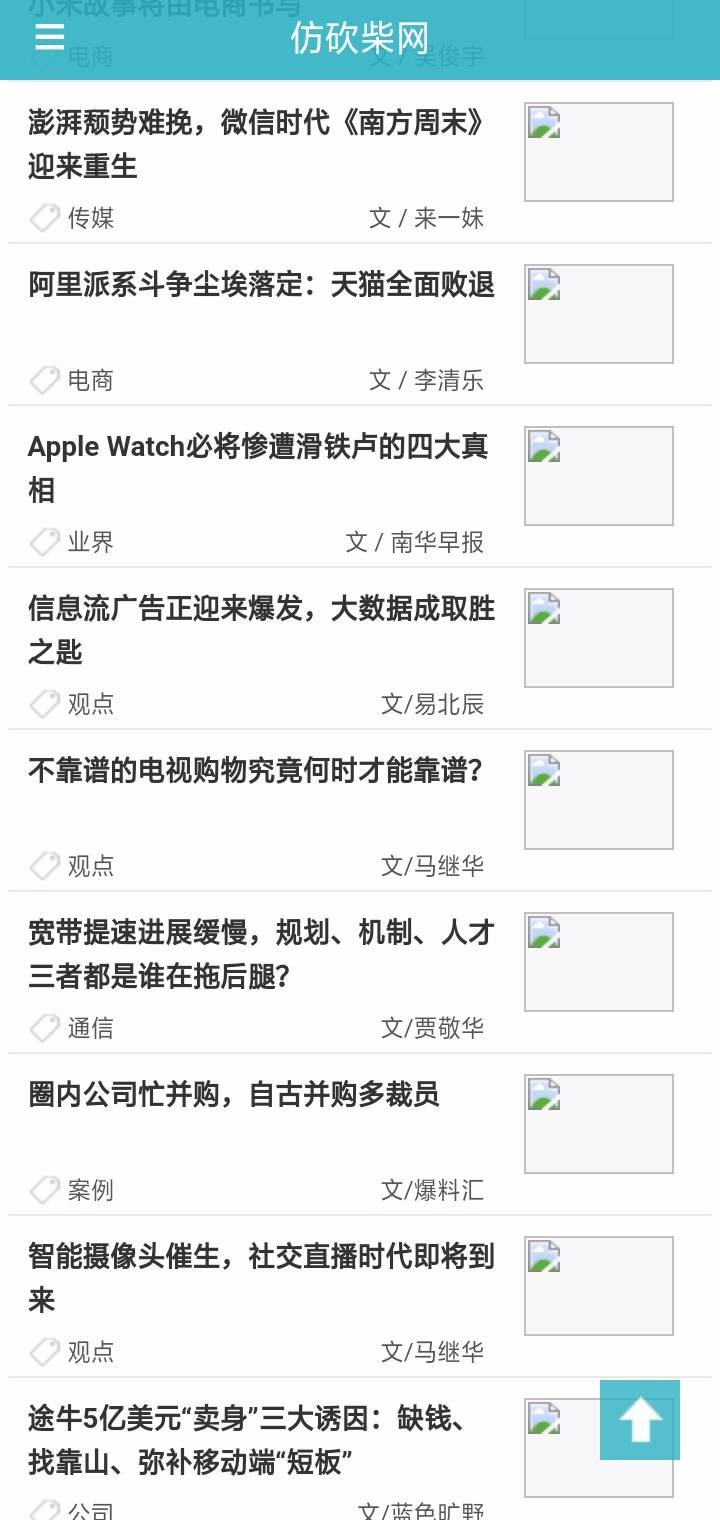Tap the 业界 tag

pyautogui.click(x=90, y=542)
